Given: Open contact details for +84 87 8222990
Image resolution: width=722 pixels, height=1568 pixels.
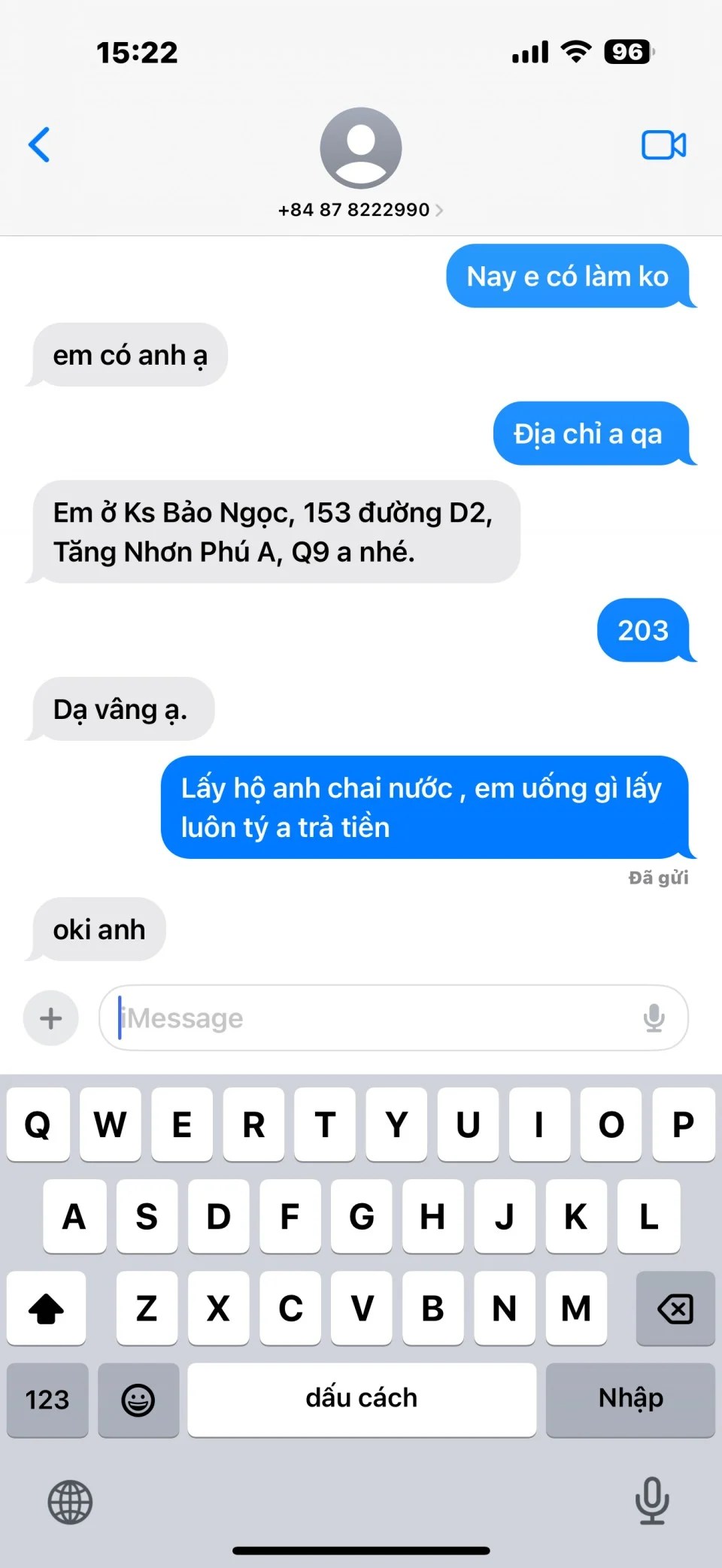Looking at the screenshot, I should coord(360,210).
